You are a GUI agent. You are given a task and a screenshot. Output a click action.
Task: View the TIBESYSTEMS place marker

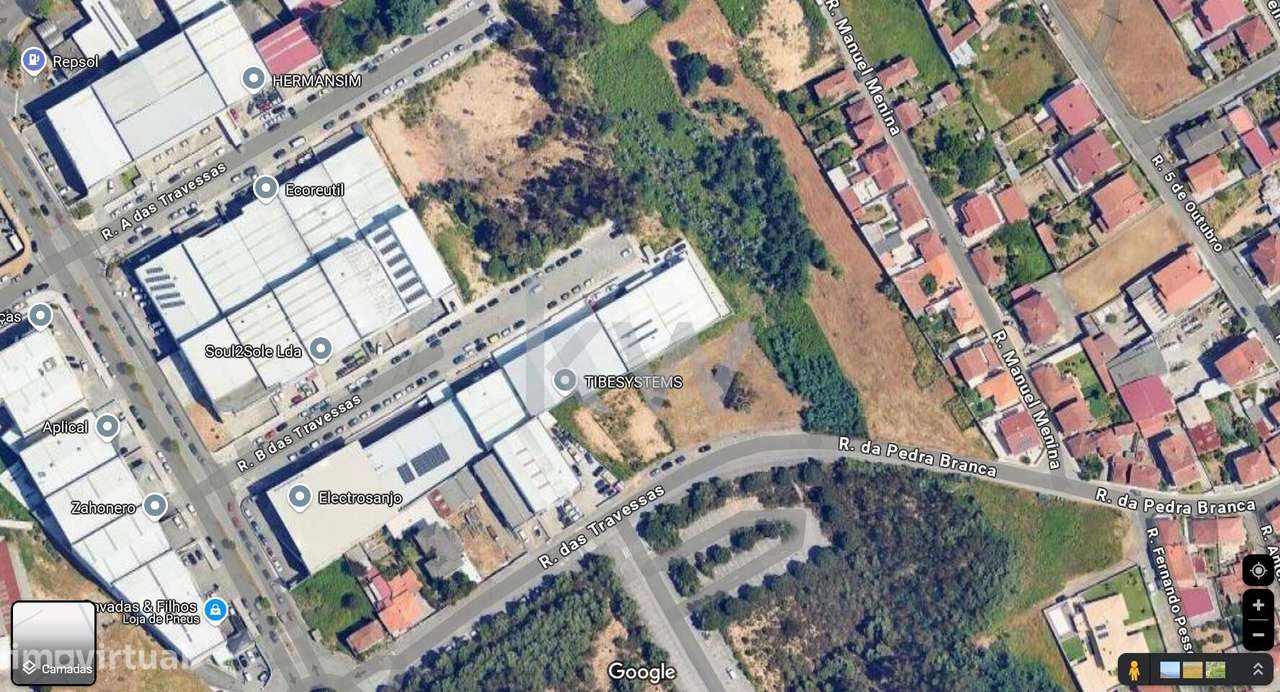pyautogui.click(x=565, y=381)
